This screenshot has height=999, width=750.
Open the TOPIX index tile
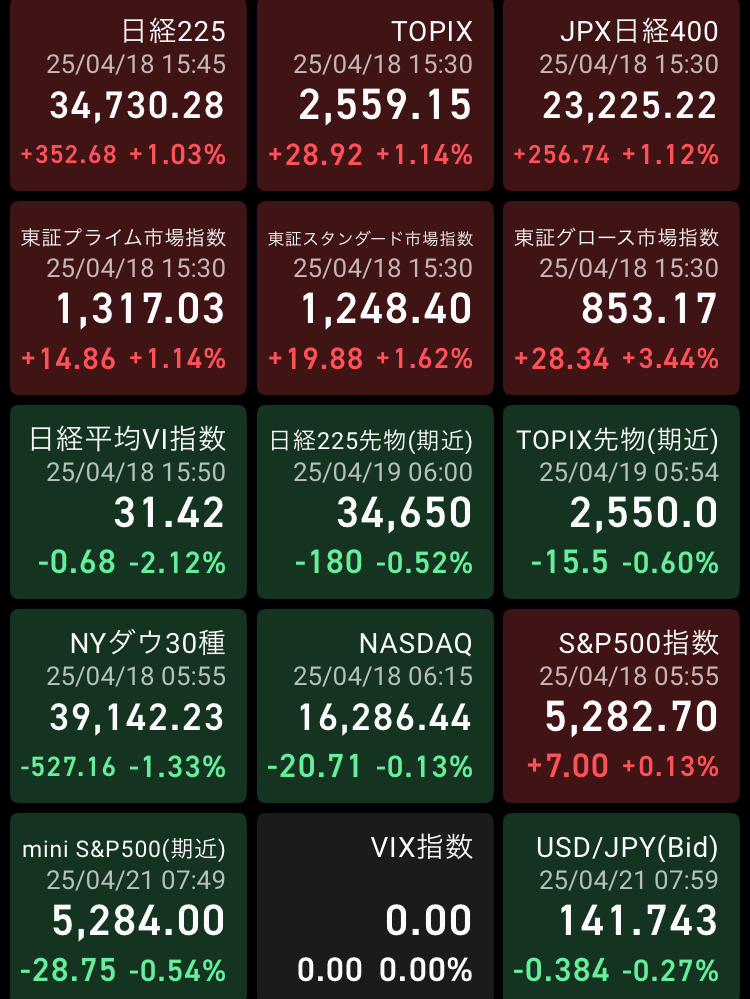(375, 95)
